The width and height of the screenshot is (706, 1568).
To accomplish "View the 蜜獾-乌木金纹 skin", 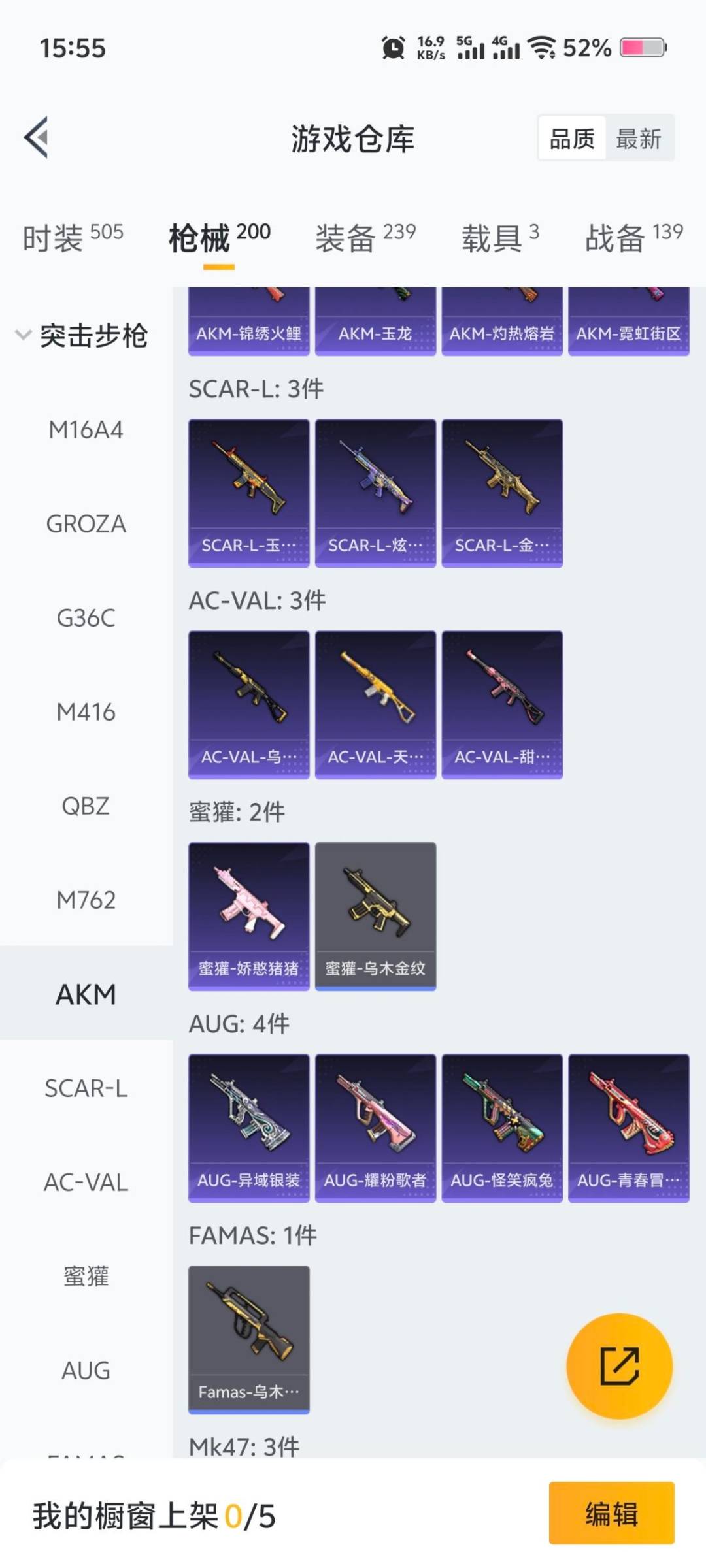I will tap(375, 916).
